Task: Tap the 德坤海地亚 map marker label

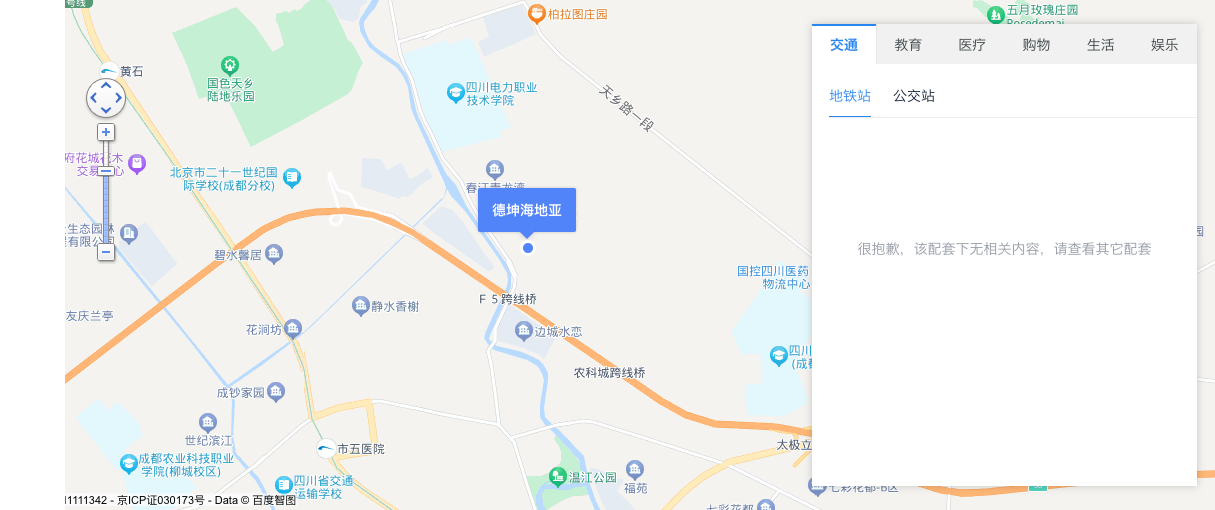Action: coord(527,210)
